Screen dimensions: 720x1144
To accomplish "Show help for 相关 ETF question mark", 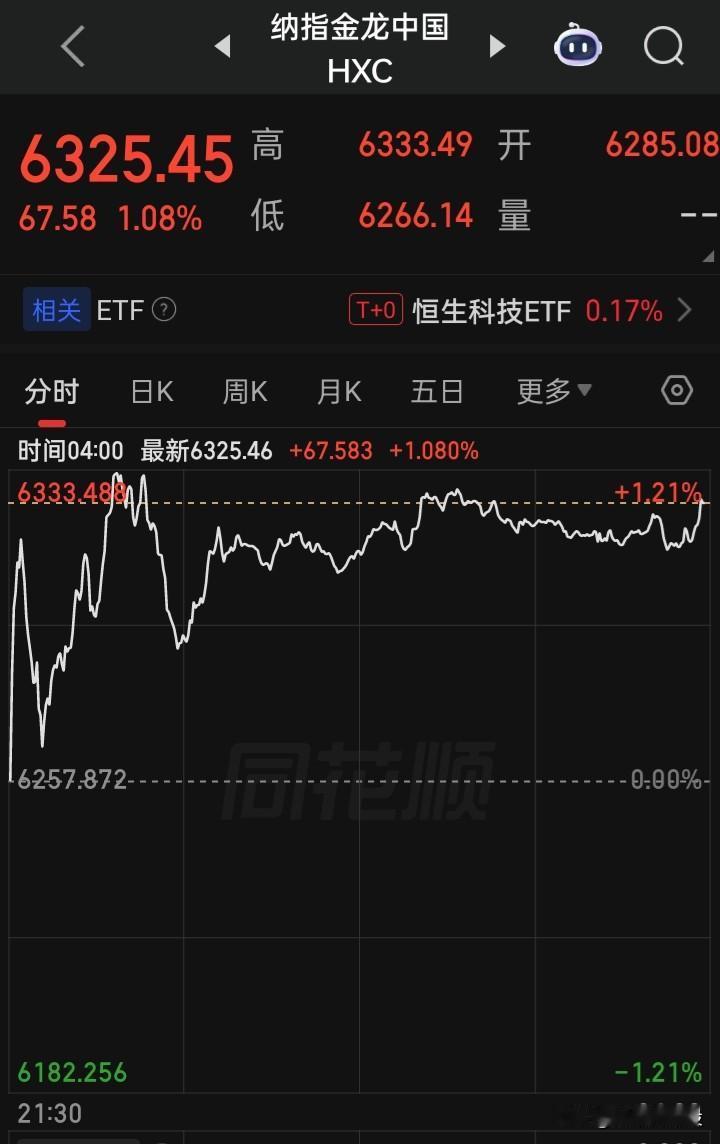I will pos(164,310).
